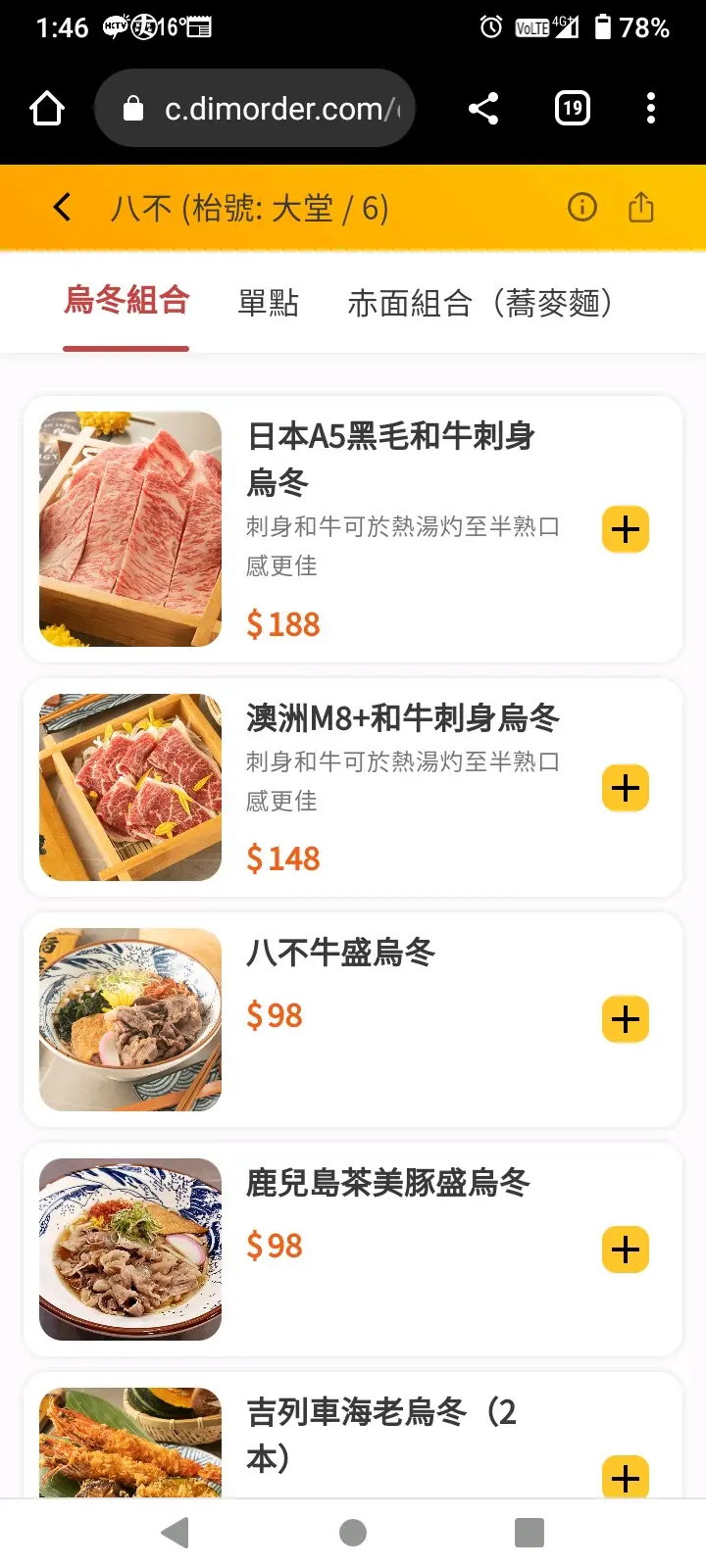The image size is (706, 1568).
Task: Show the 烏冬組合 tab
Action: tap(126, 301)
